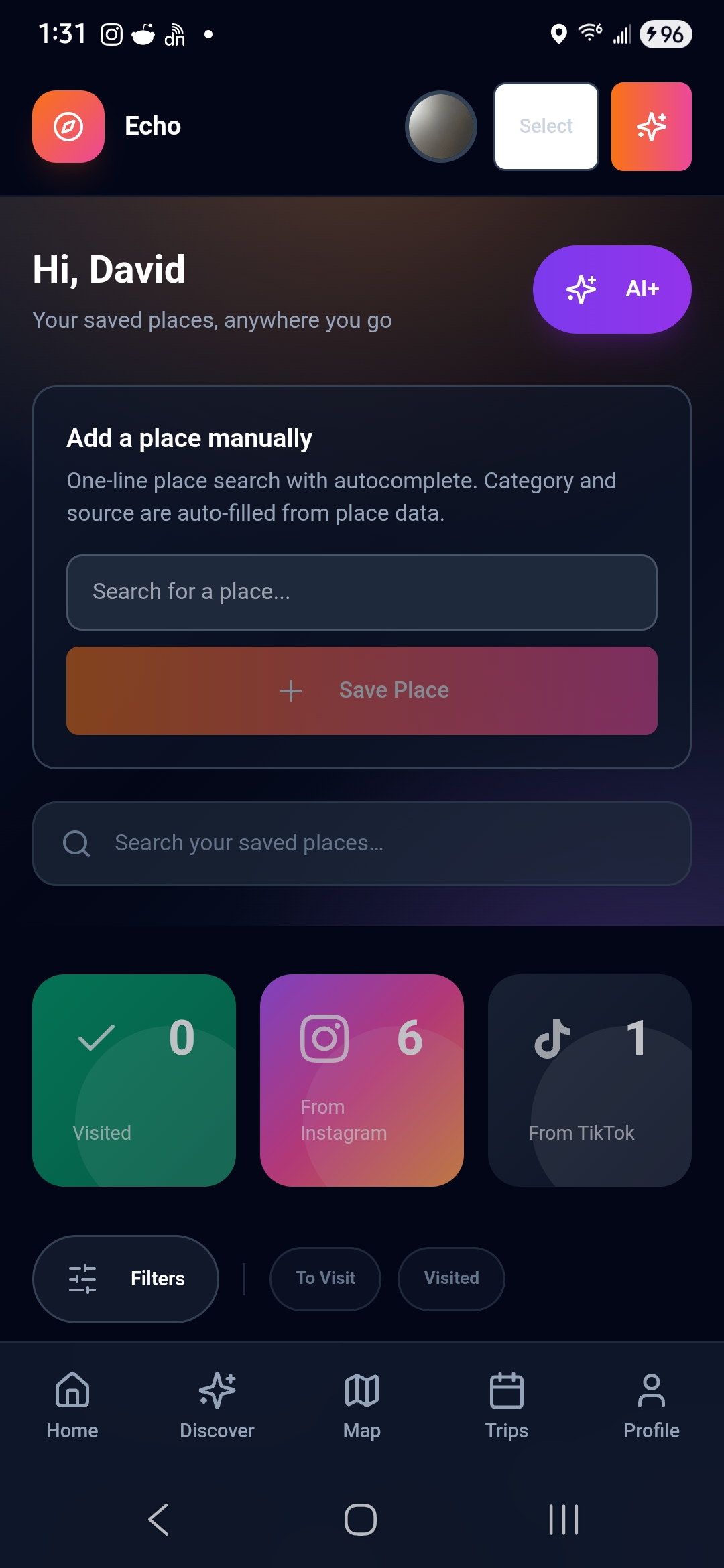
Task: Open the Visited stats card
Action: 134,1080
